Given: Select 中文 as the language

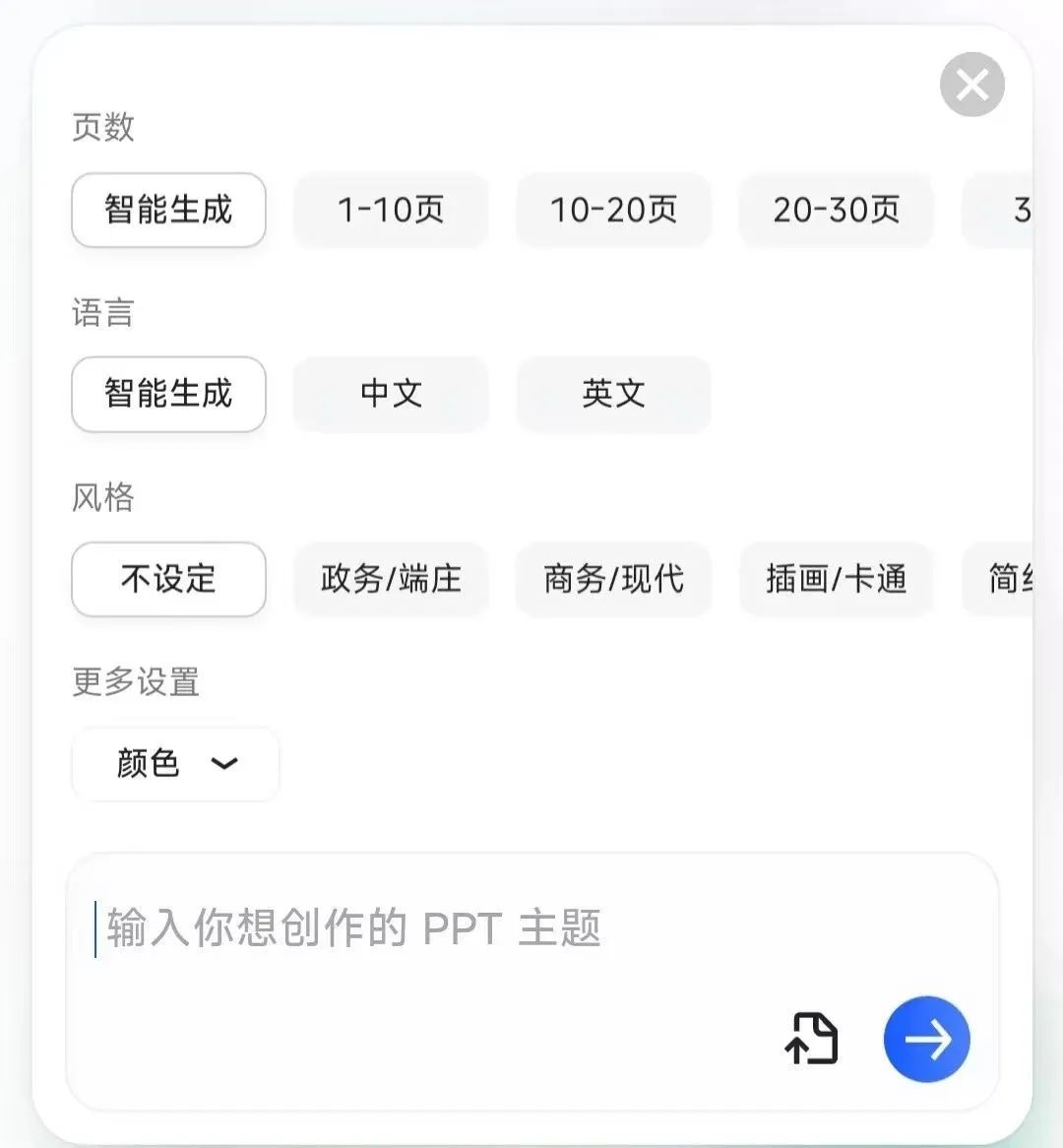Looking at the screenshot, I should [390, 395].
